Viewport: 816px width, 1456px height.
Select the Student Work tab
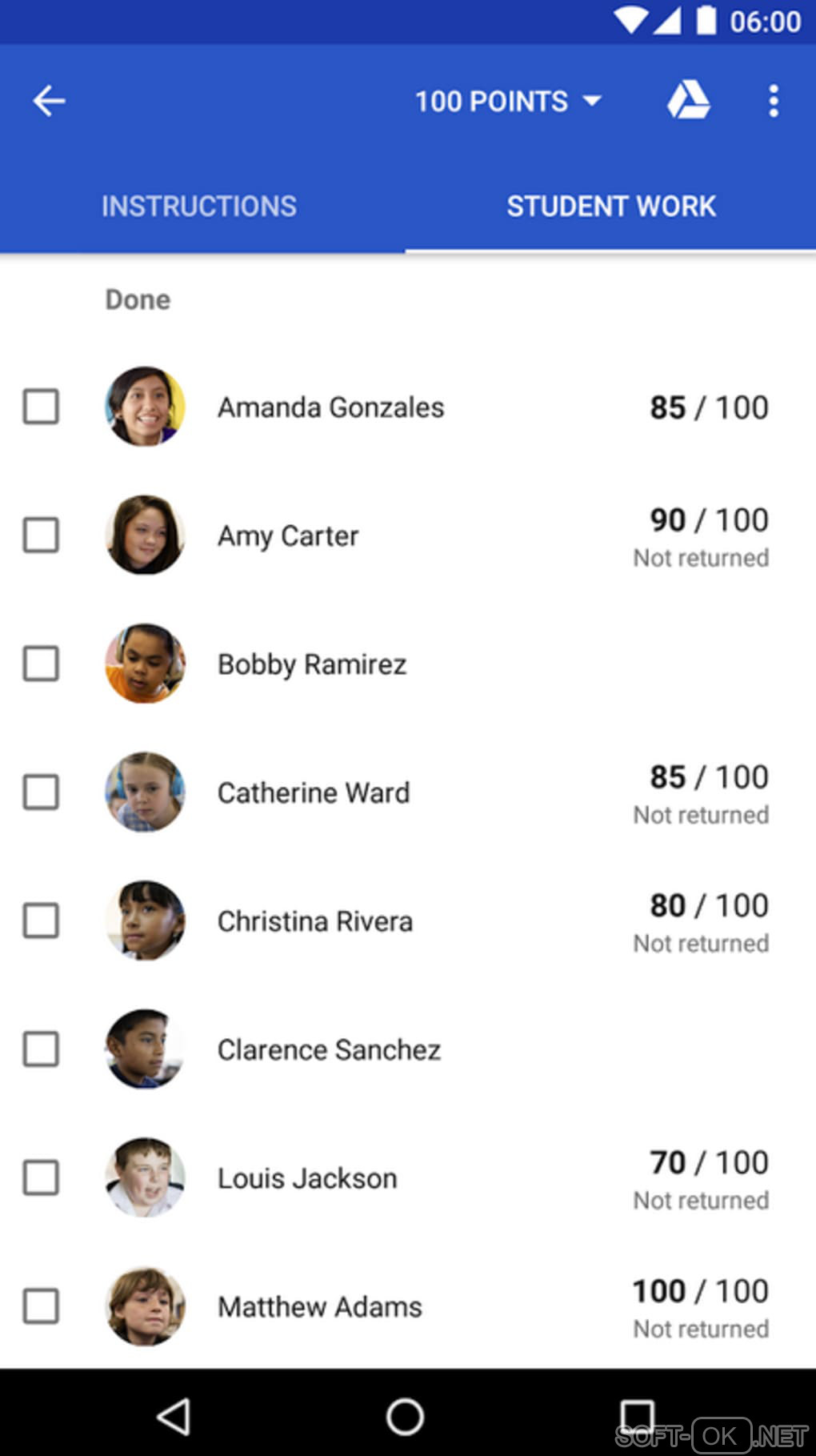pyautogui.click(x=610, y=207)
